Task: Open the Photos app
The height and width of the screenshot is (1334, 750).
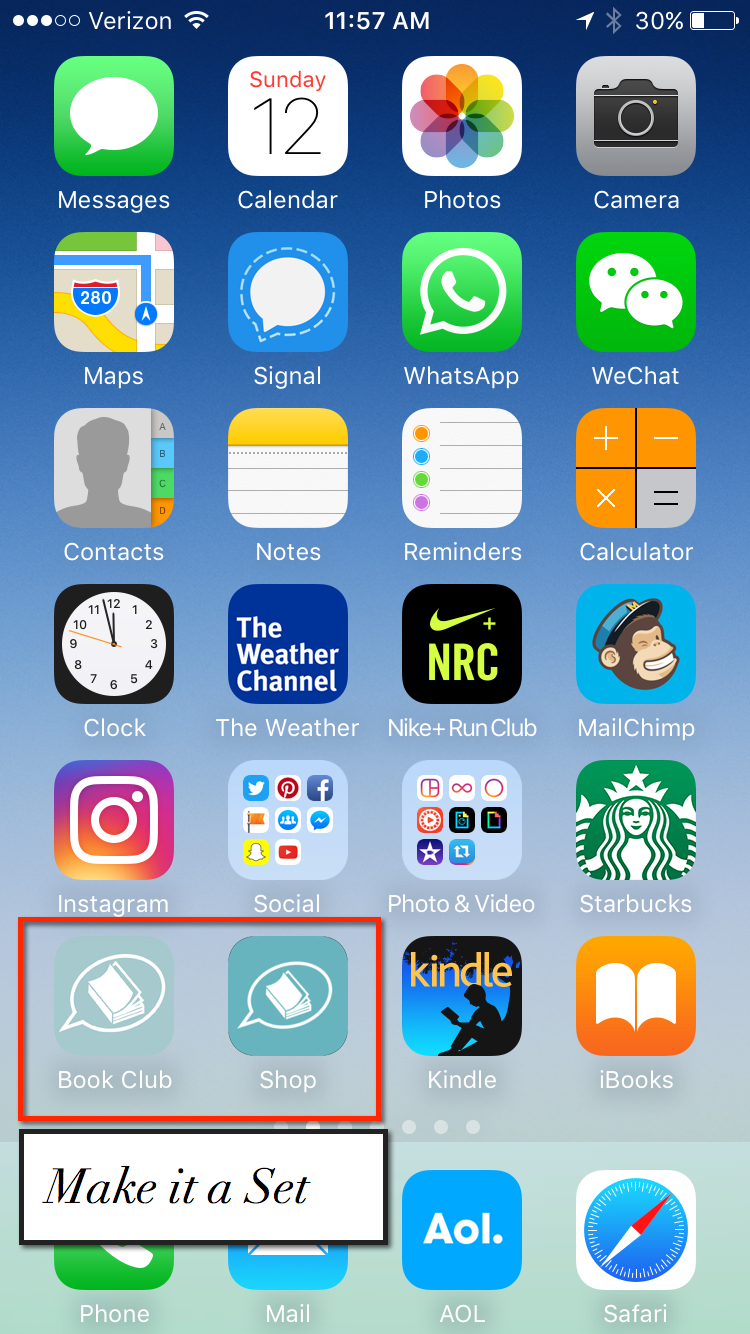Action: point(461,115)
